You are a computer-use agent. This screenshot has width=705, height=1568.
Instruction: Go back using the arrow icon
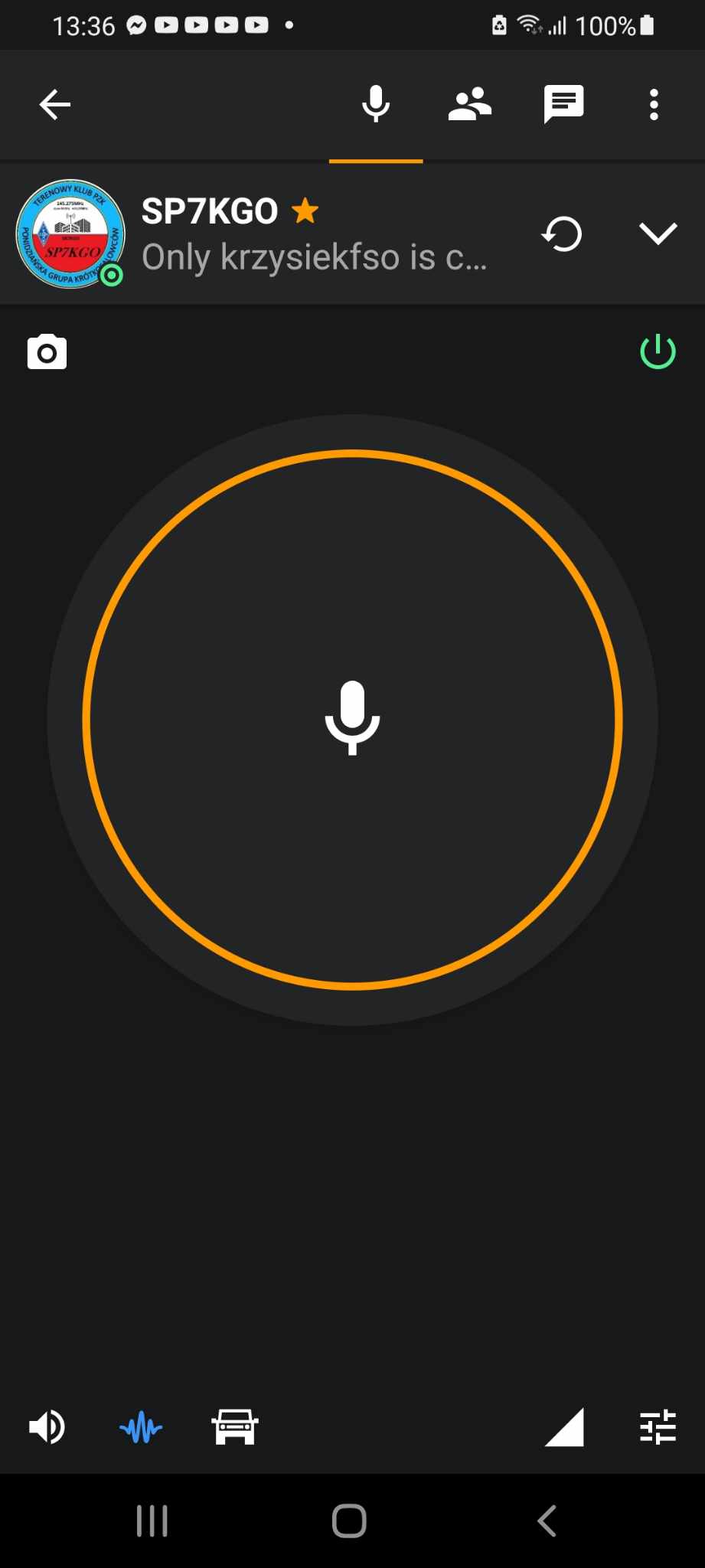pyautogui.click(x=55, y=105)
